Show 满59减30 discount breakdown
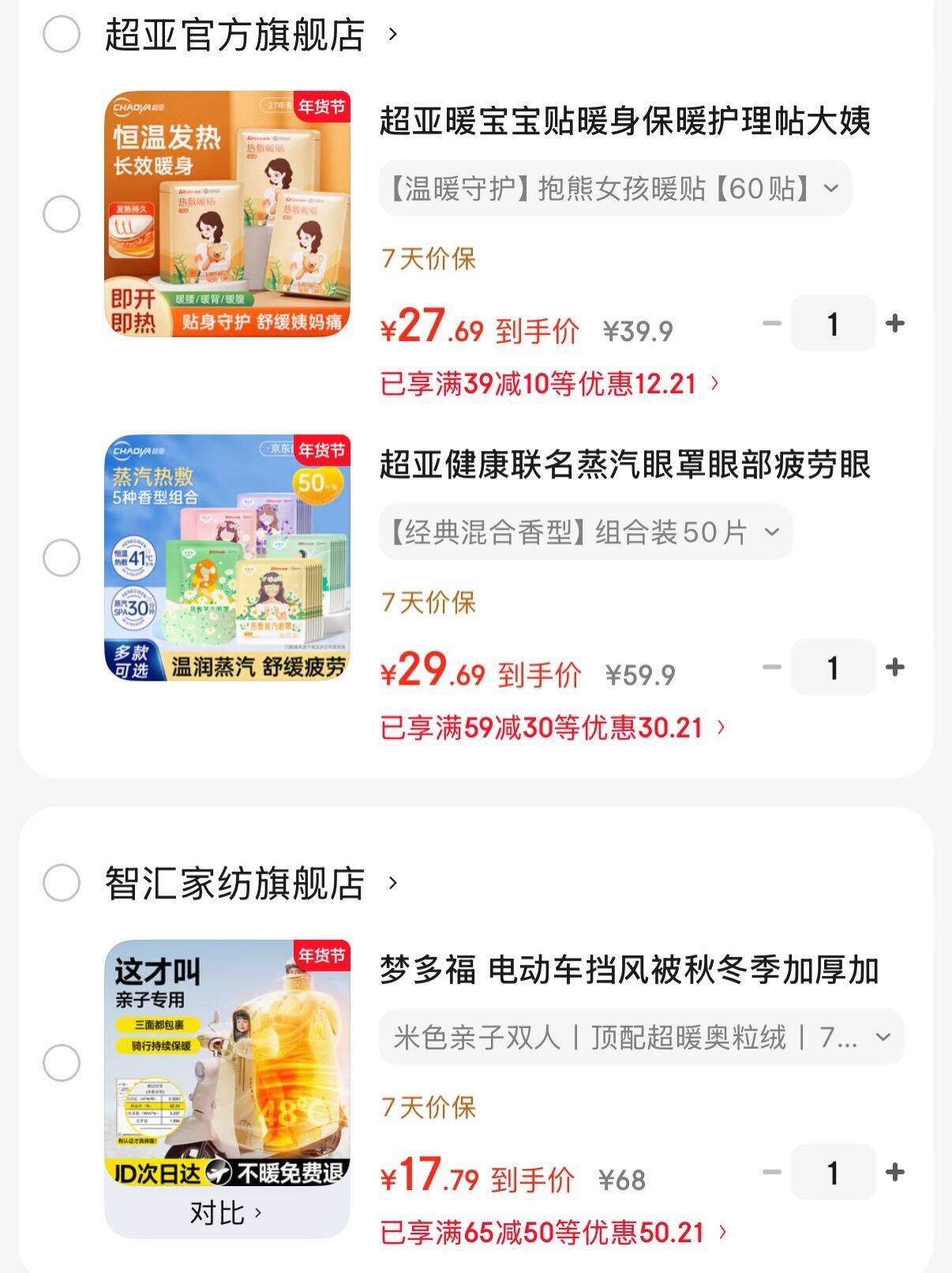The height and width of the screenshot is (1273, 952). coord(553,727)
